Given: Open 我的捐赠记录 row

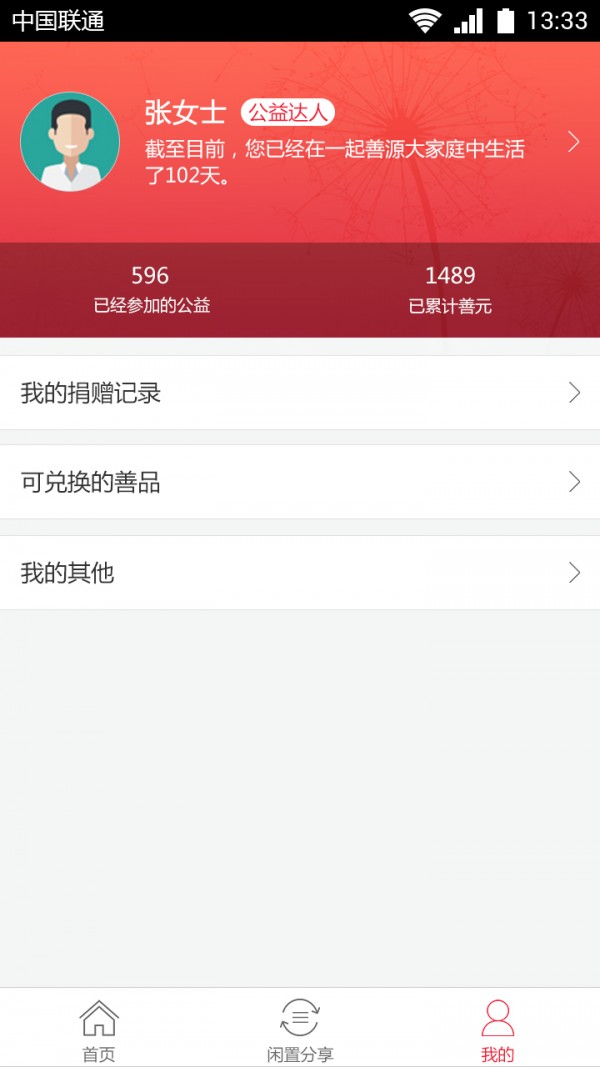Looking at the screenshot, I should [300, 393].
